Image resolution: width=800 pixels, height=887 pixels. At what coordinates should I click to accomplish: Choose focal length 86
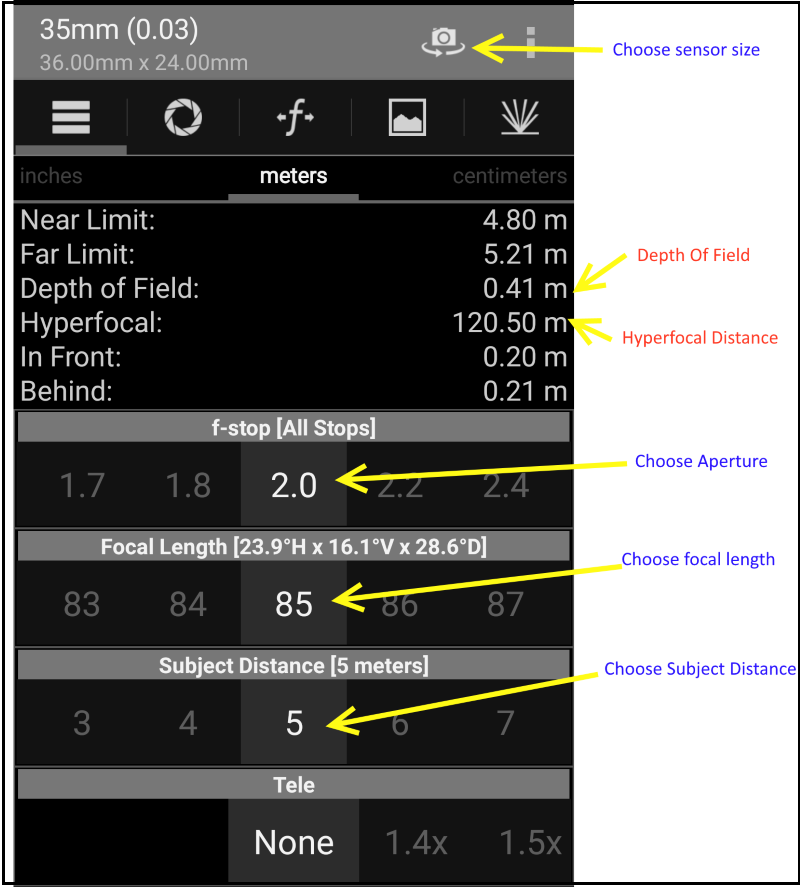(399, 603)
